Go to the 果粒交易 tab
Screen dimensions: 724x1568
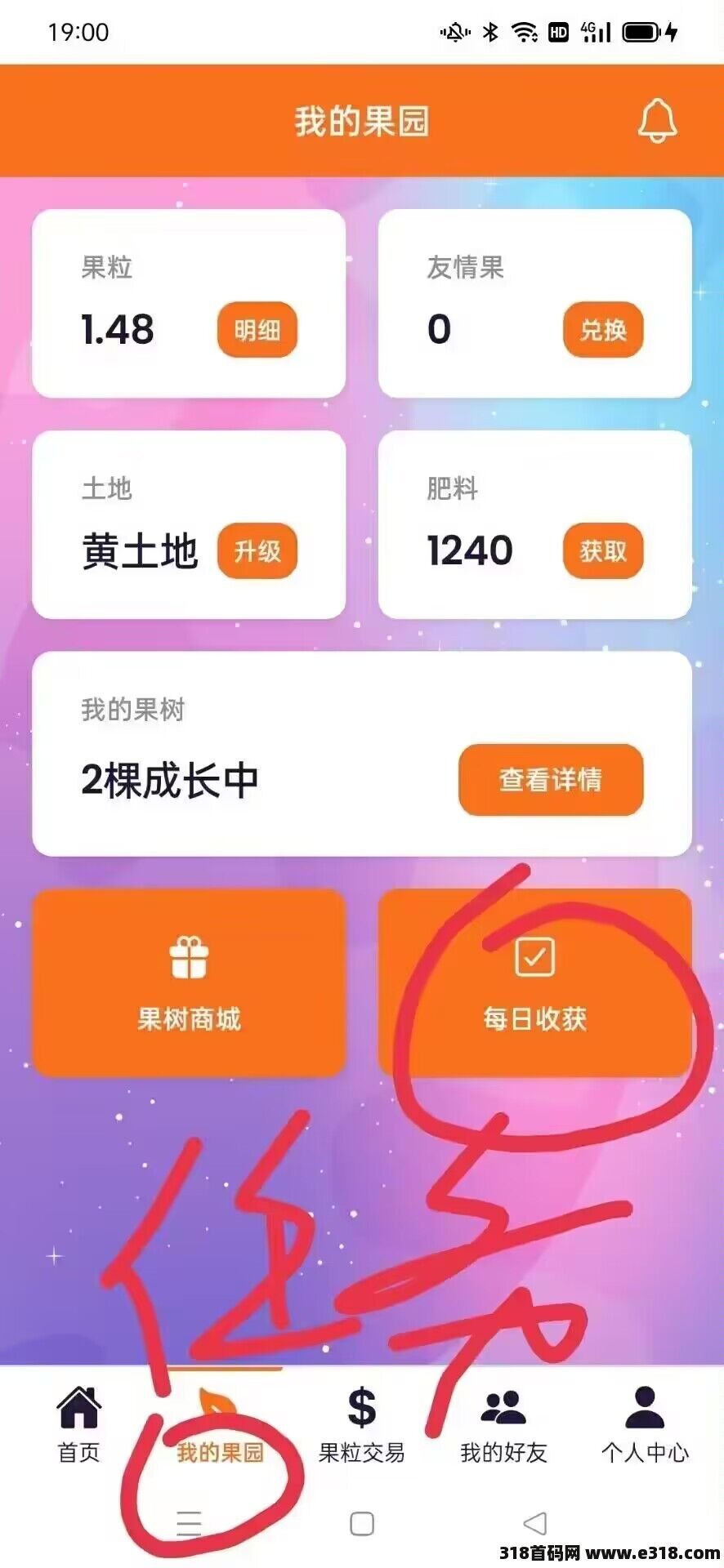coord(361,1426)
